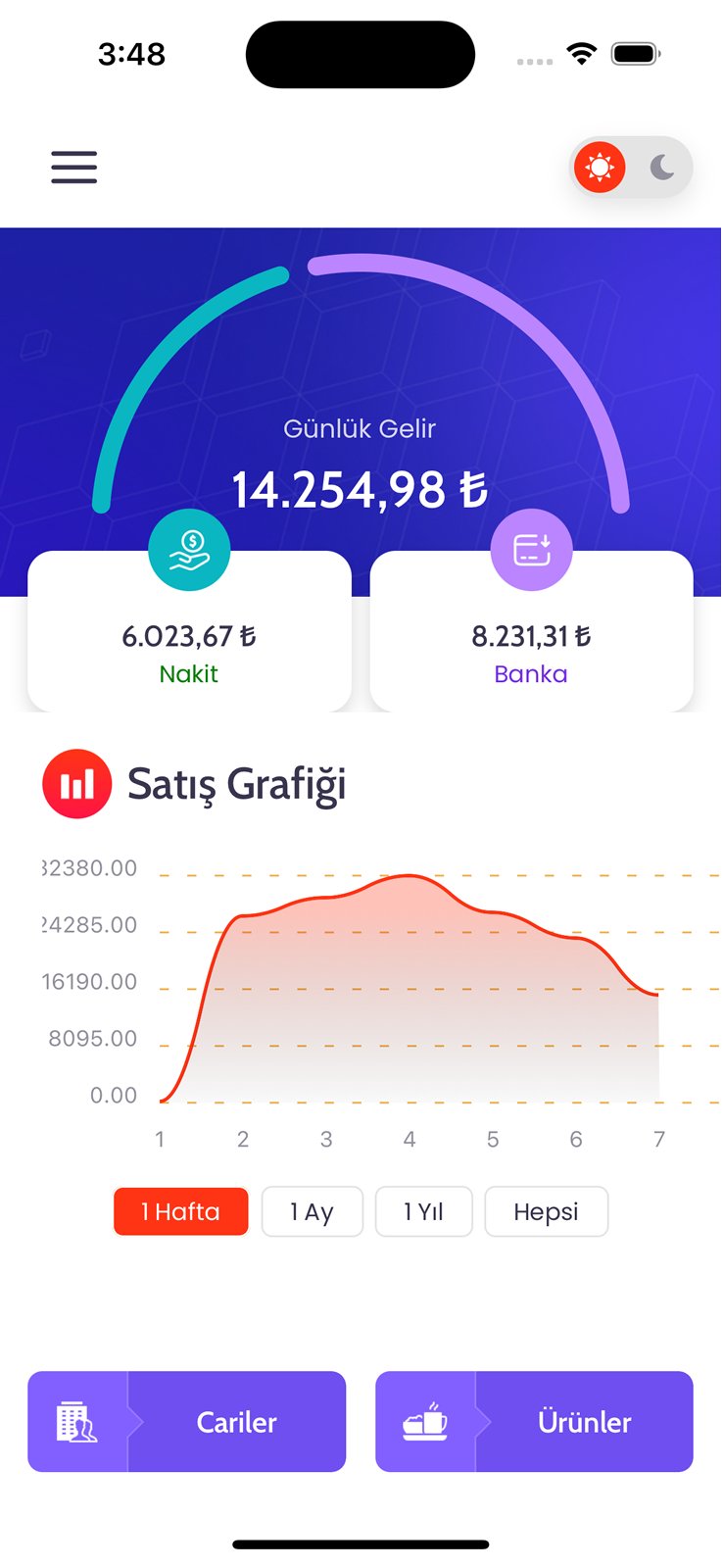Click the purple bank card icon

532,550
